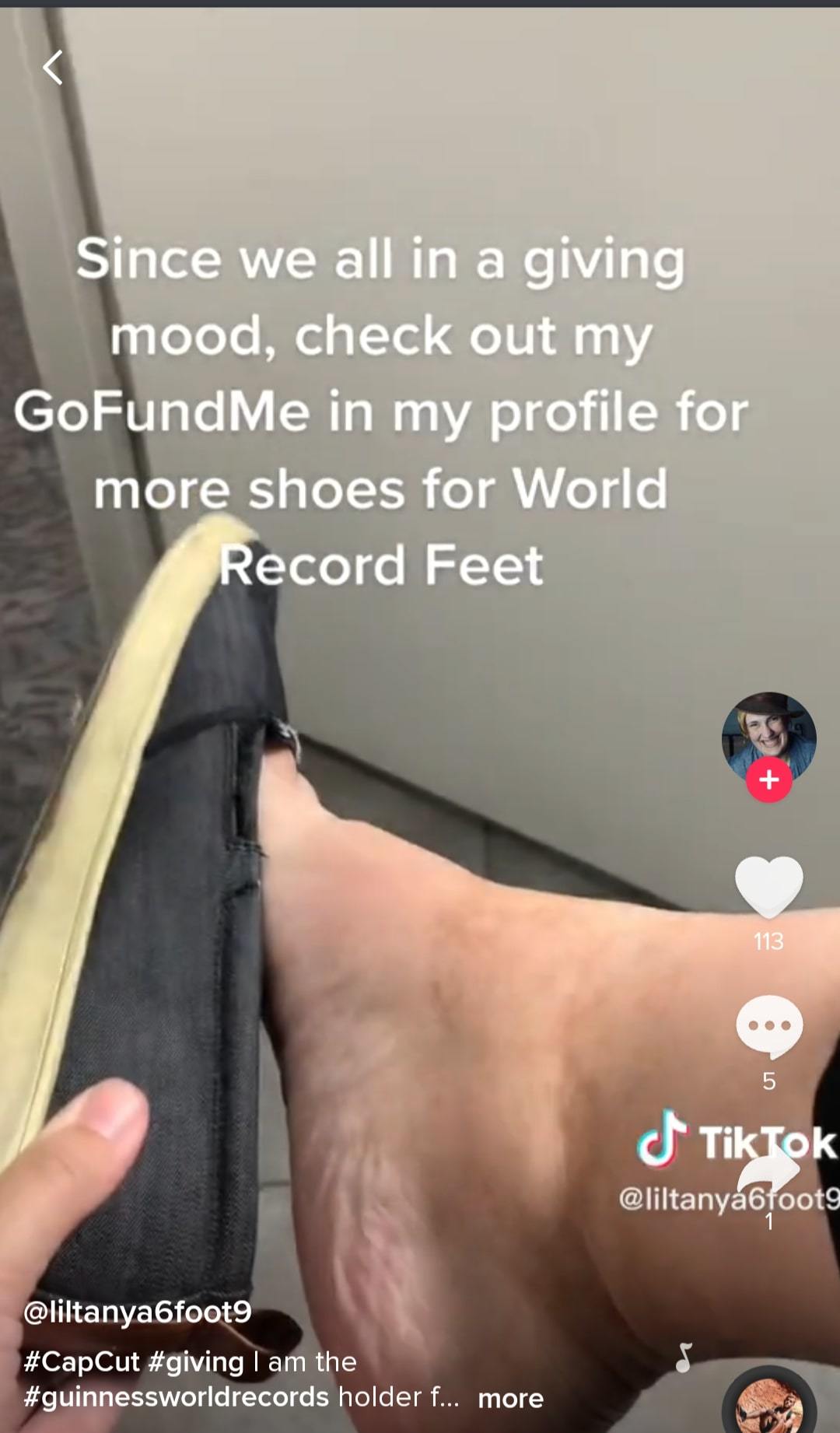
Task: Open the creator's profile picture
Action: (x=768, y=738)
